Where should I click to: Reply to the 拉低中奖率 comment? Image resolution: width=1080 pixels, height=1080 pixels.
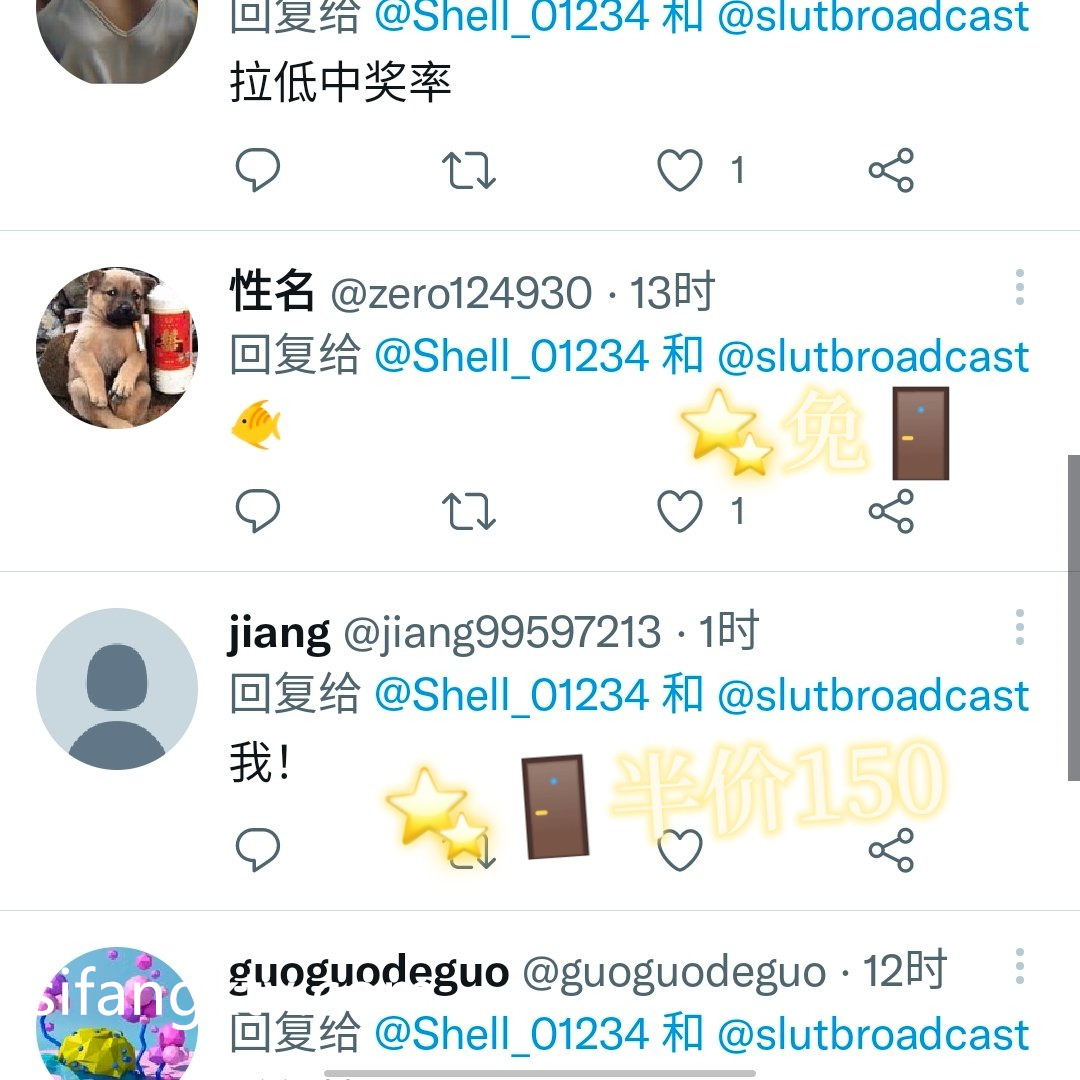[x=258, y=170]
